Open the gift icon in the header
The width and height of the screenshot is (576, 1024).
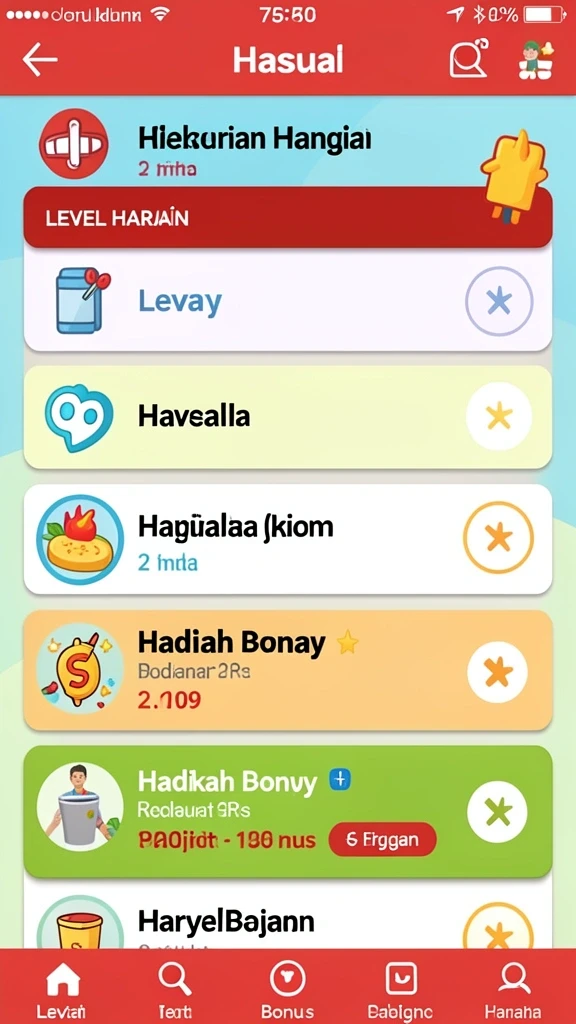(536, 59)
